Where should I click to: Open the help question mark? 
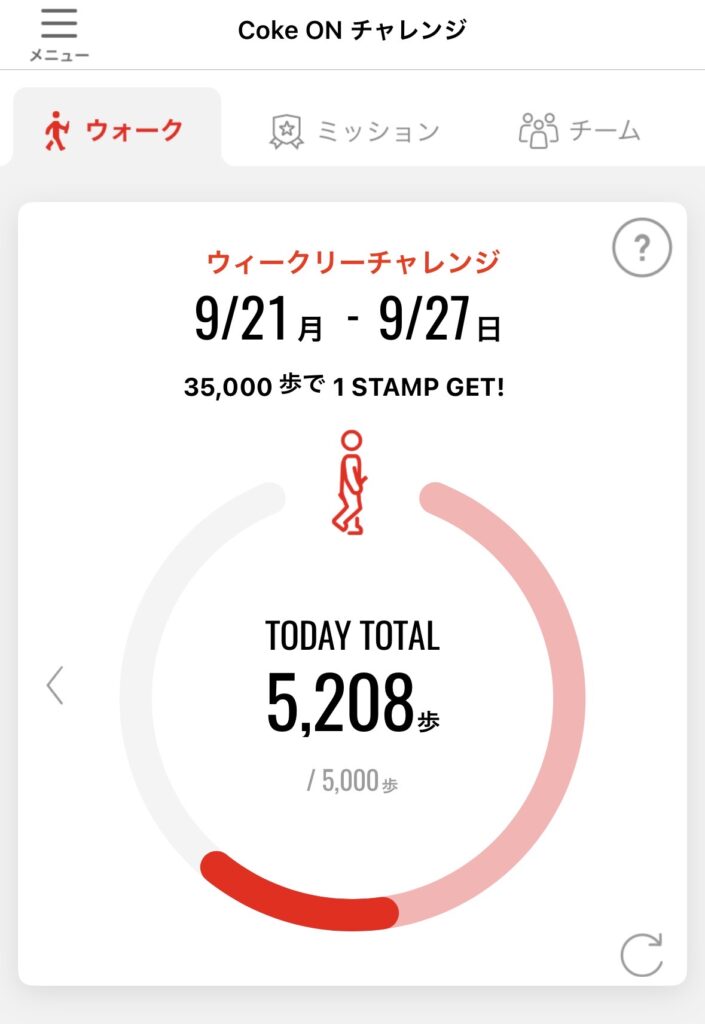click(x=642, y=248)
